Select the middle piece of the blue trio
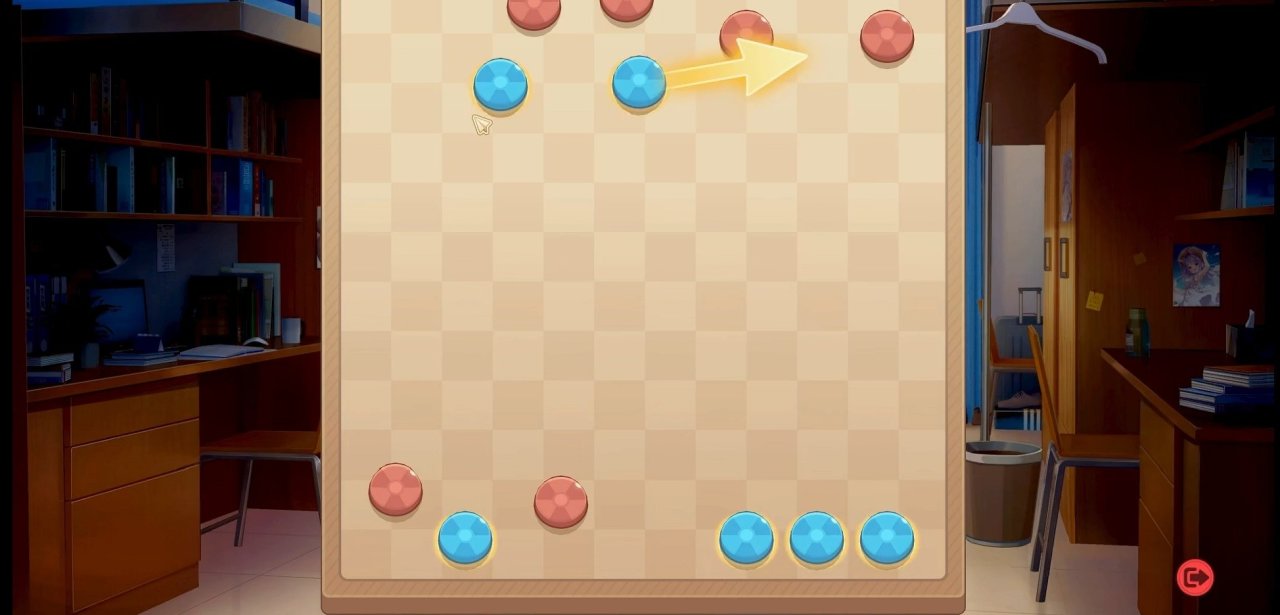1280x615 pixels. tap(816, 538)
